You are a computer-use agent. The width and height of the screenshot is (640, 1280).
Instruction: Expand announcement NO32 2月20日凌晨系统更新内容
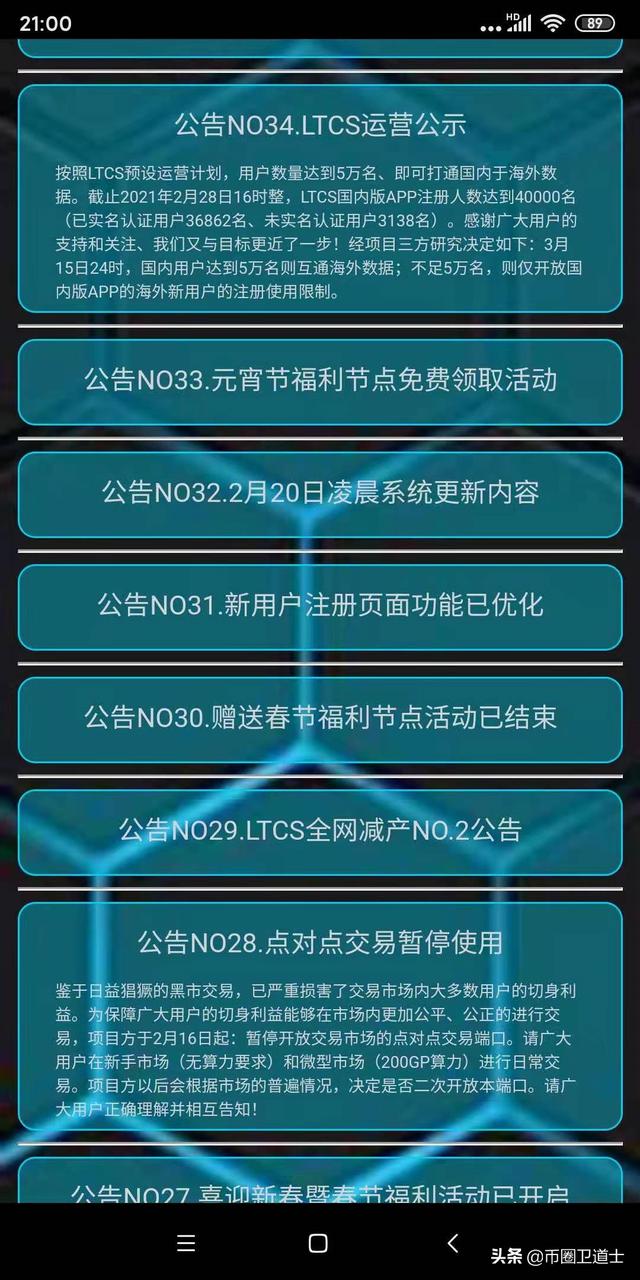point(320,493)
